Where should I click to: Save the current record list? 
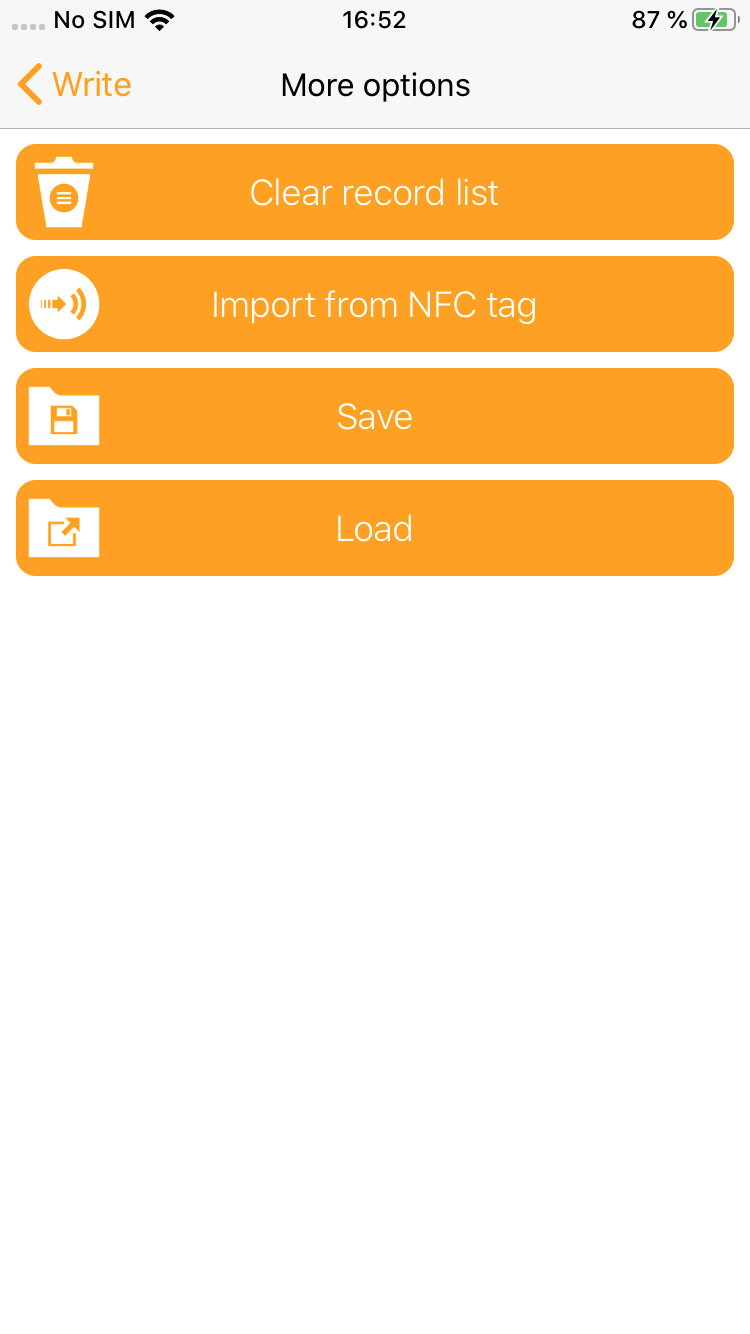click(x=375, y=416)
